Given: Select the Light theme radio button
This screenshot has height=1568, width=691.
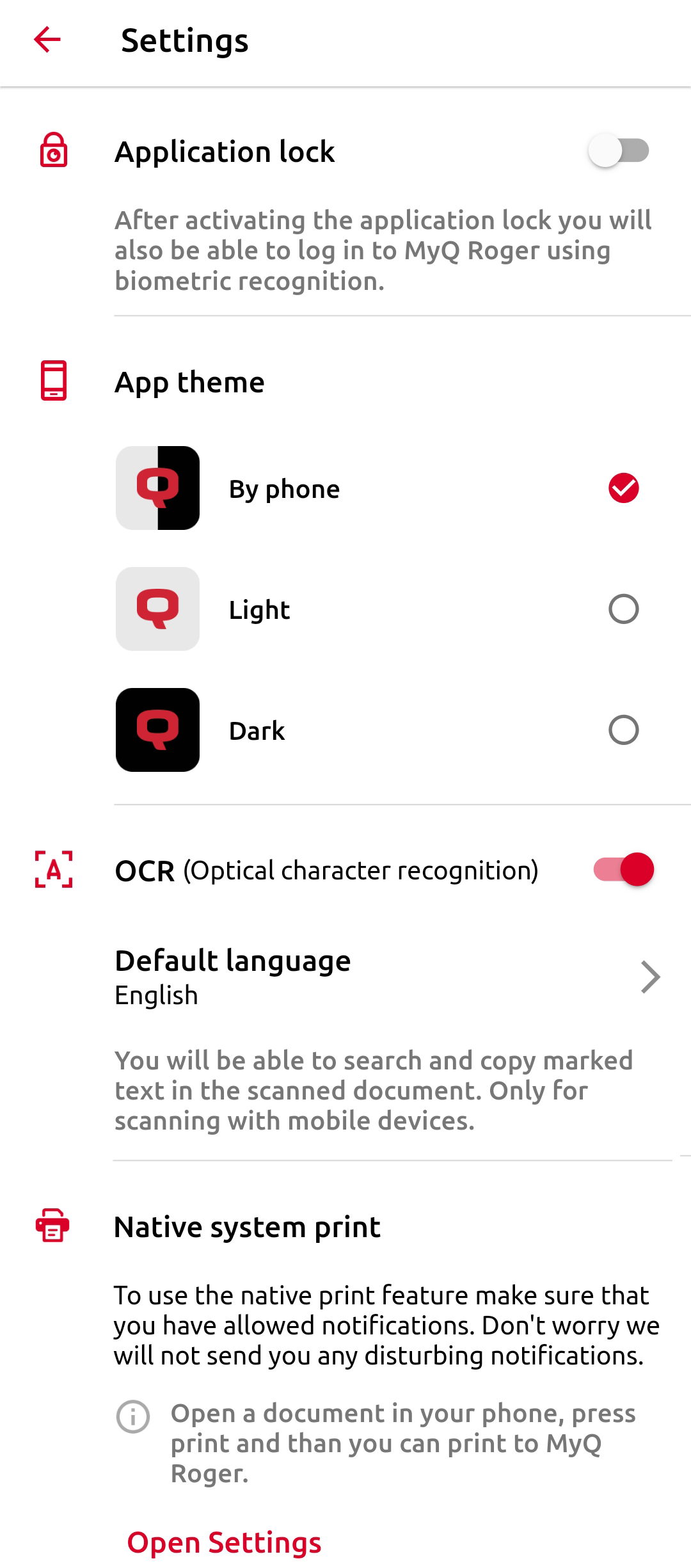Looking at the screenshot, I should (x=624, y=609).
